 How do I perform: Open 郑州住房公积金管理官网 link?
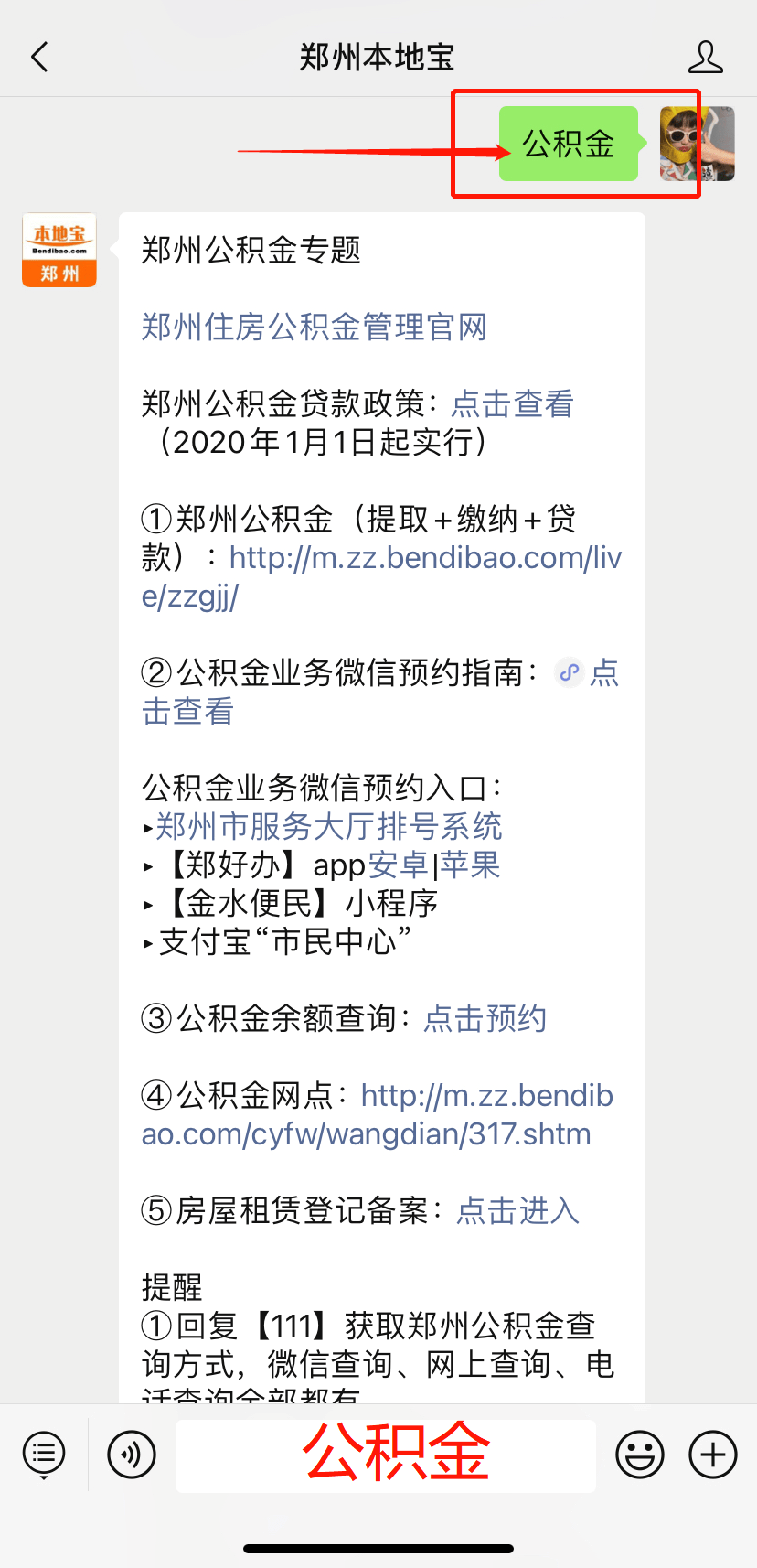click(314, 327)
